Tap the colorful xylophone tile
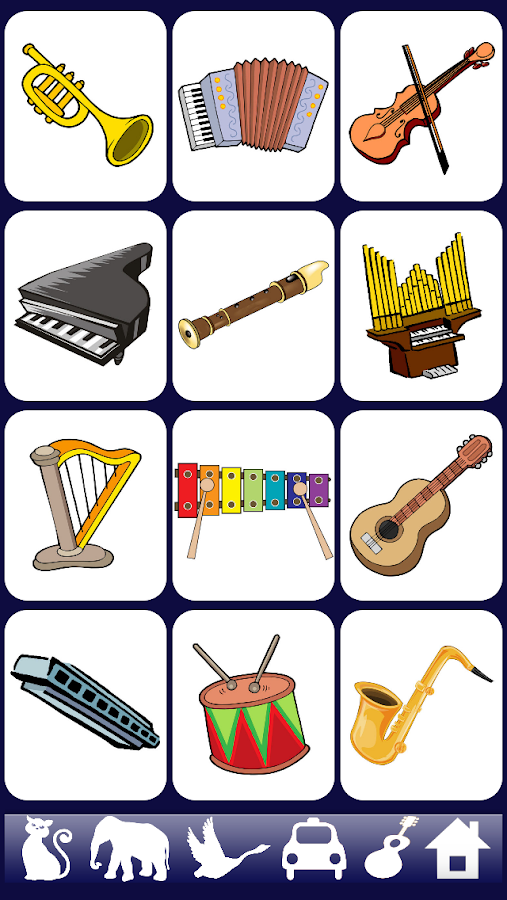 253,505
